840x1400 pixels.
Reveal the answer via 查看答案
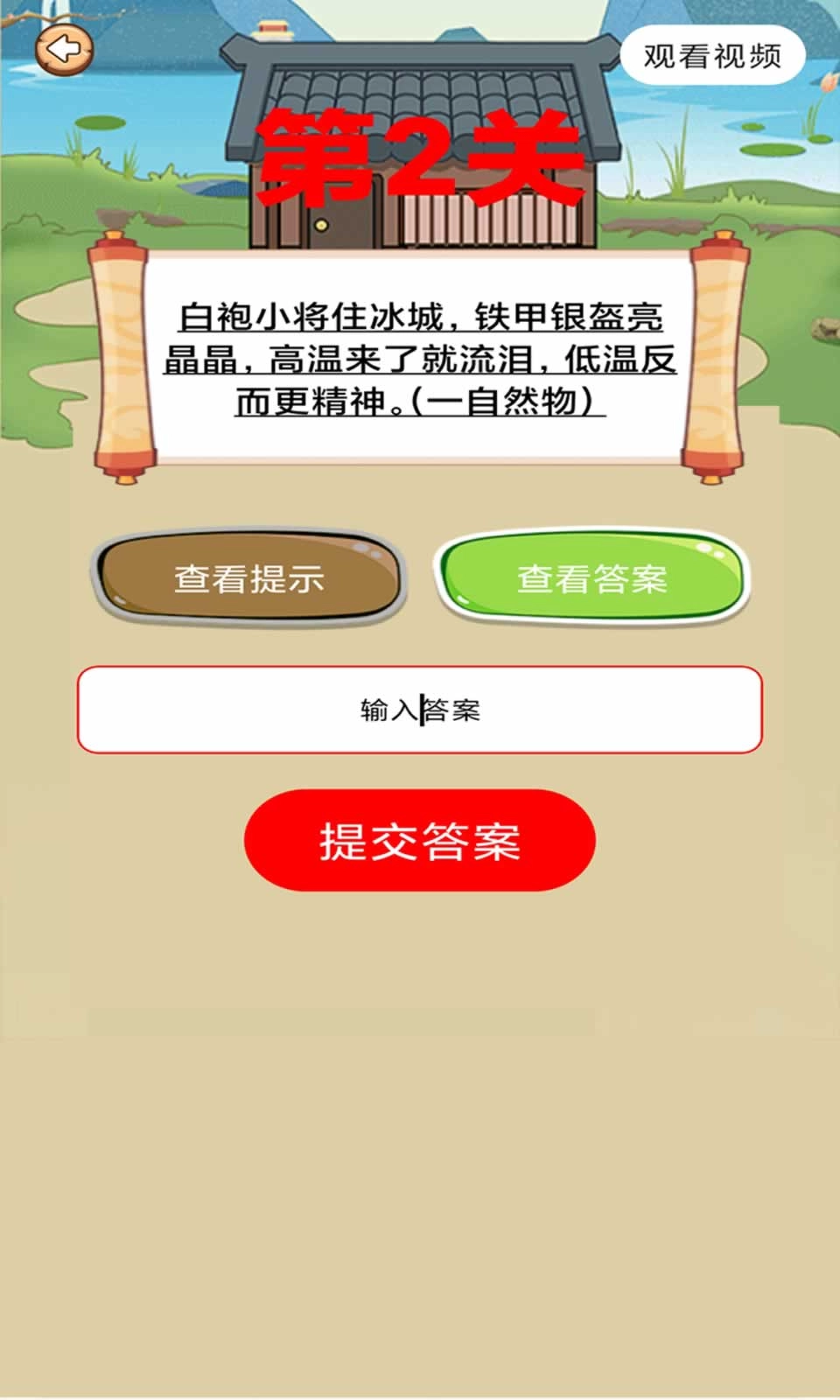594,577
